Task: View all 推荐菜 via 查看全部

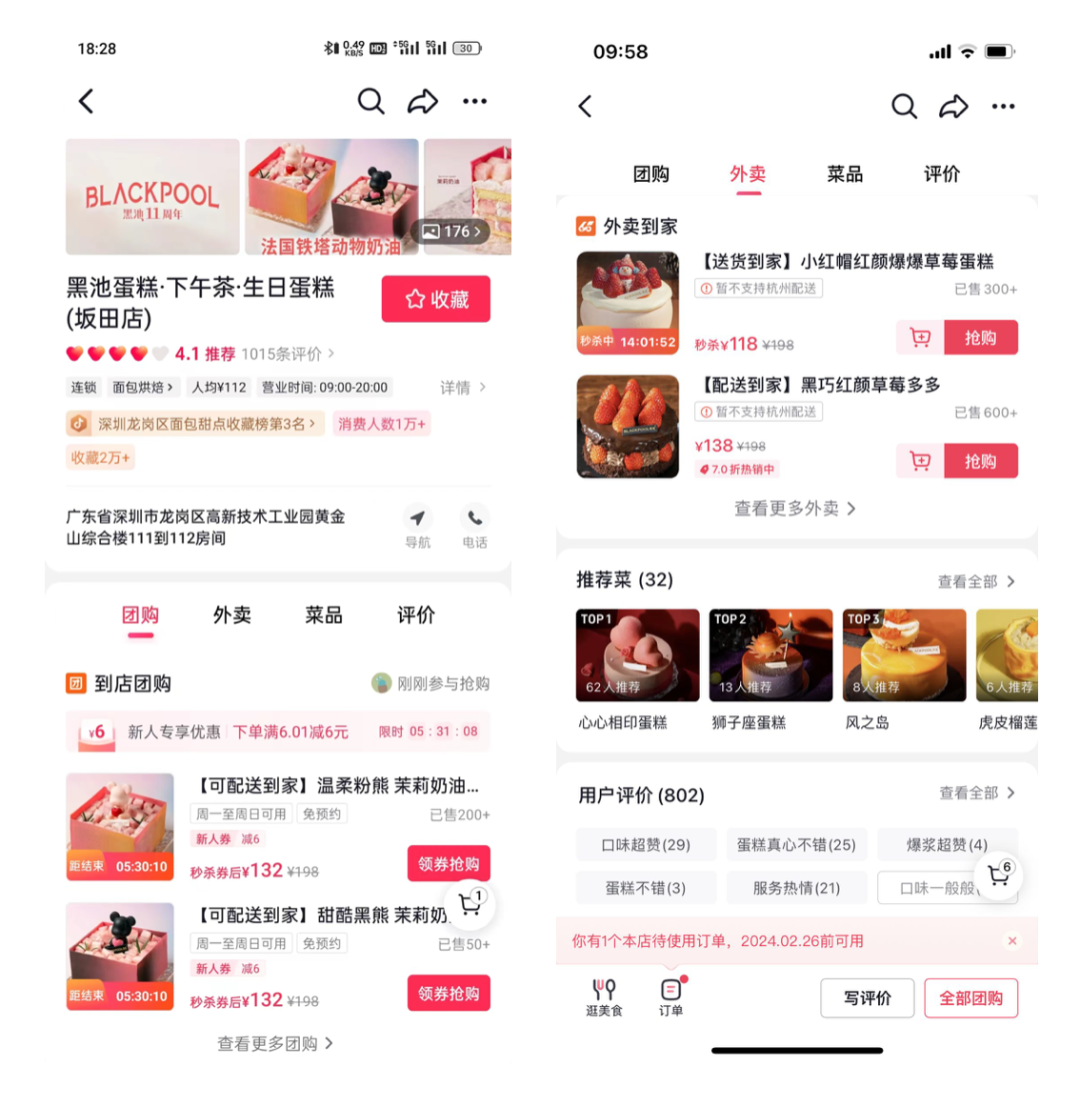Action: point(976,581)
